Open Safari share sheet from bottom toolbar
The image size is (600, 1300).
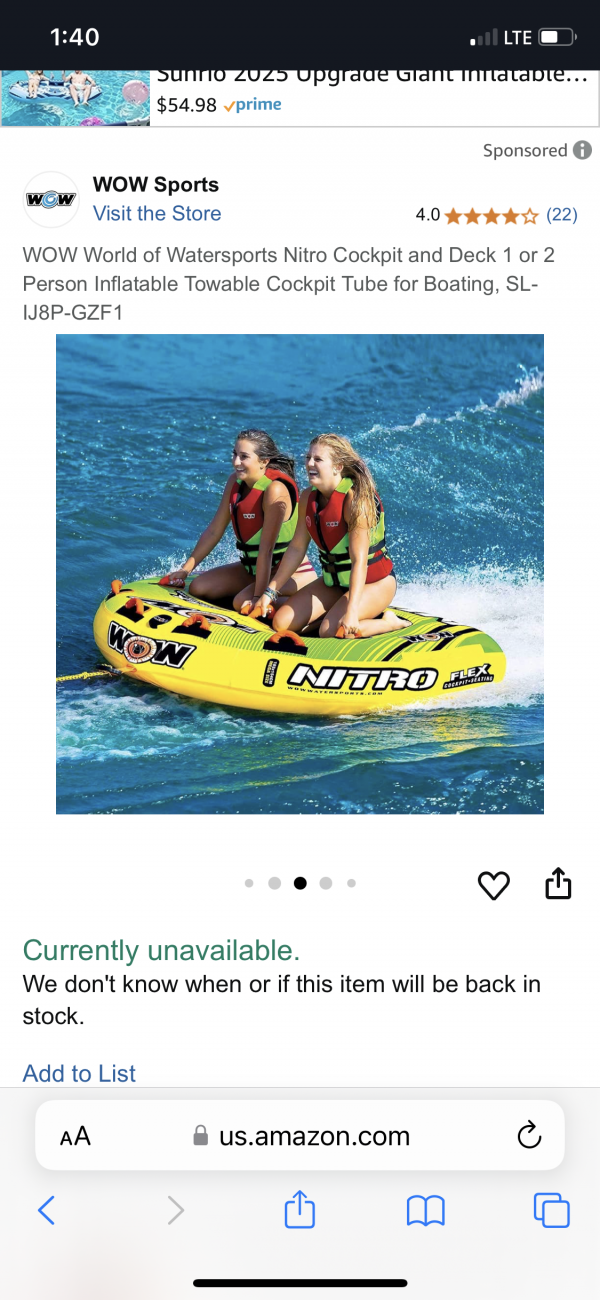click(x=300, y=1210)
